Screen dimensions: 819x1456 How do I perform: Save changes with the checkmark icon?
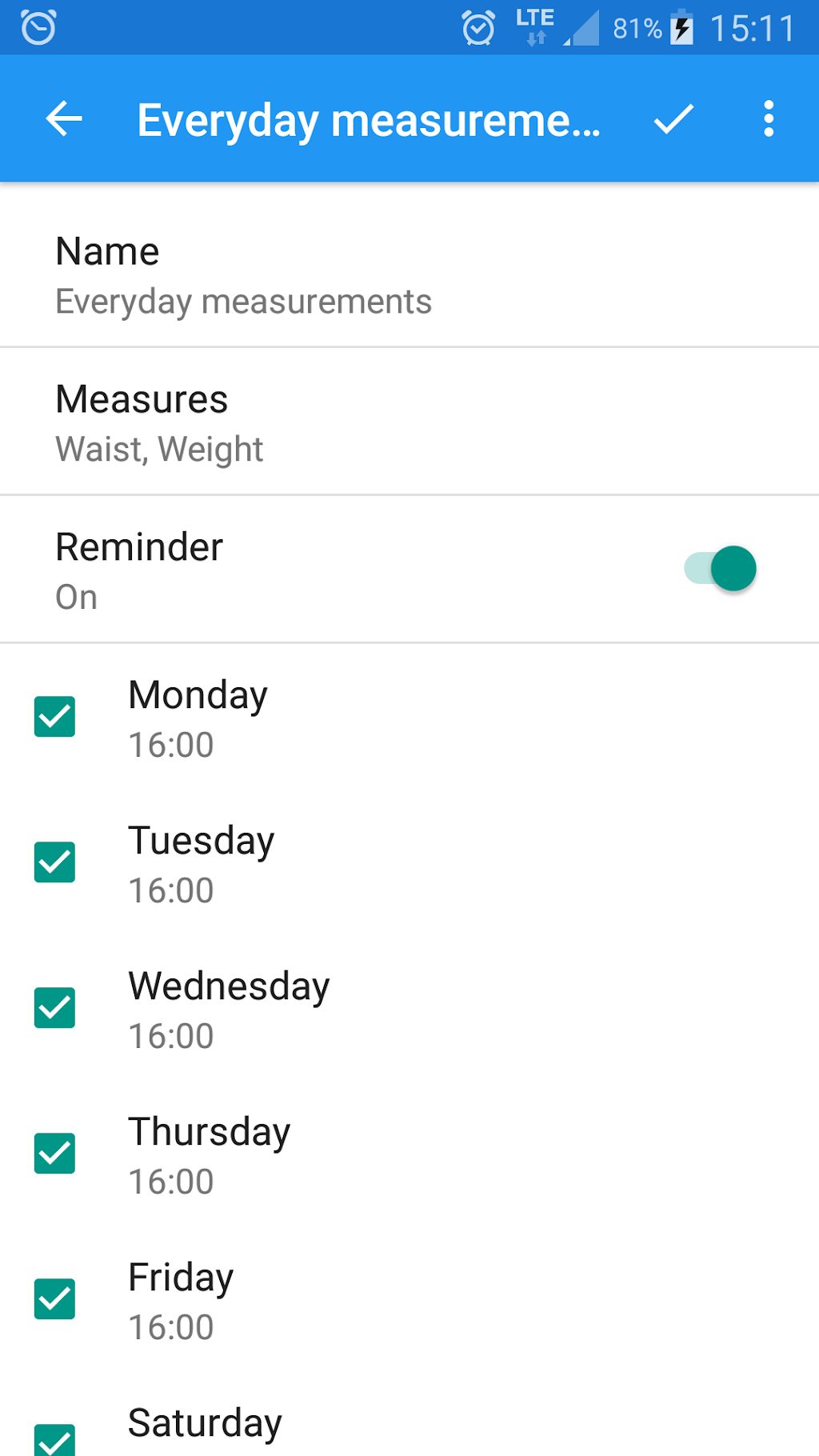[x=673, y=119]
